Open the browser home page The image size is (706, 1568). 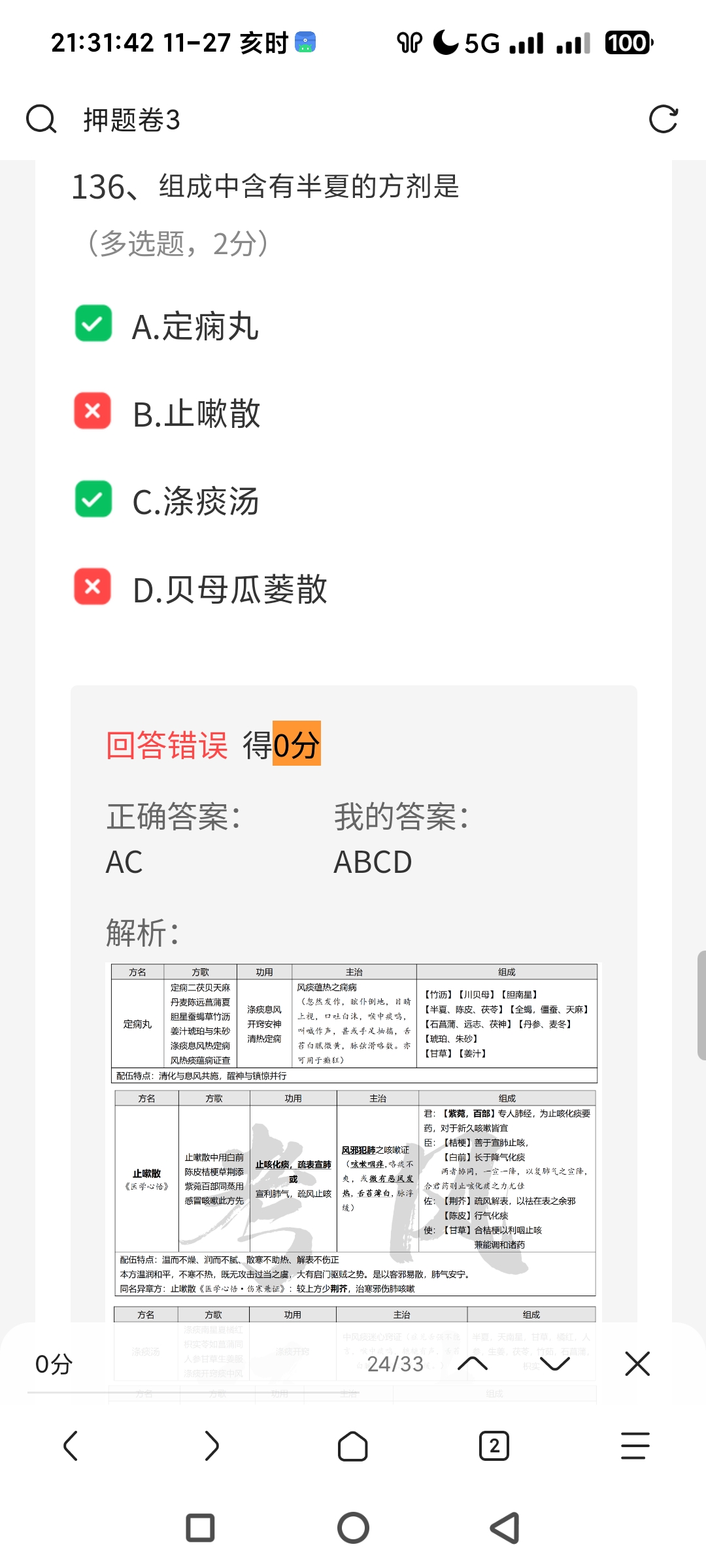(x=353, y=1445)
